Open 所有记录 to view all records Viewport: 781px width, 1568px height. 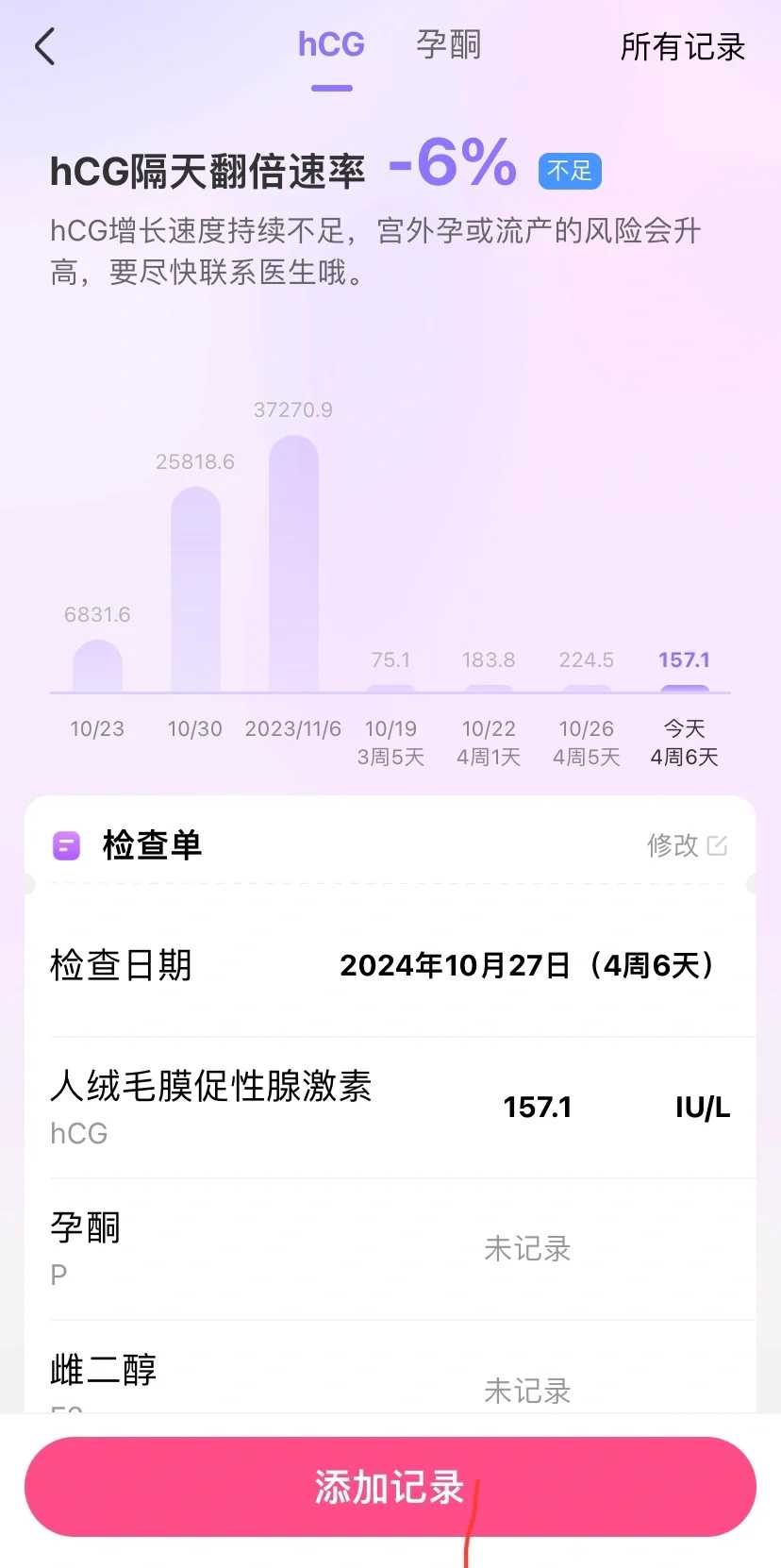(x=683, y=47)
